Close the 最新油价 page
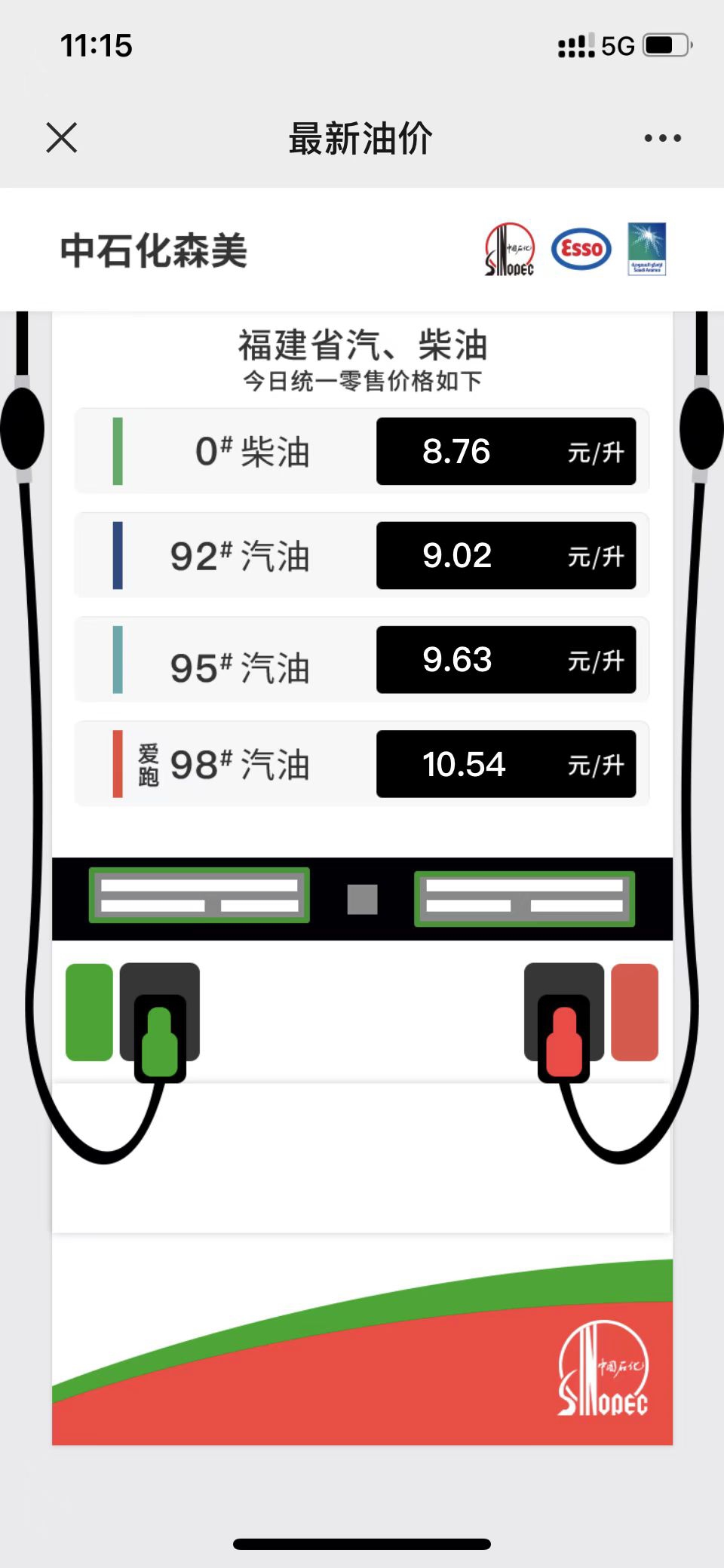The image size is (724, 1568). [62, 138]
